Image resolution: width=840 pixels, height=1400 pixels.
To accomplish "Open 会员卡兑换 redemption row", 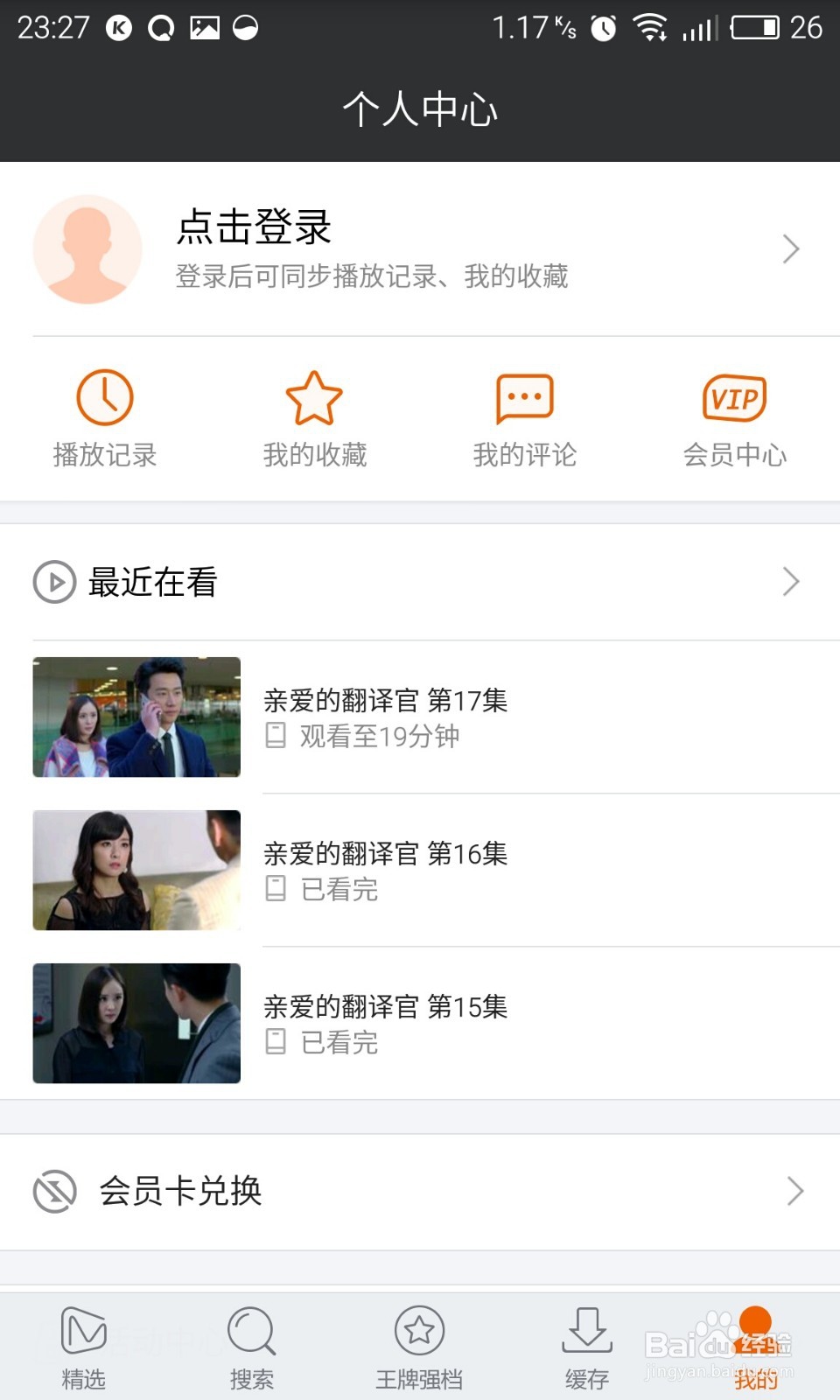I will click(420, 1191).
